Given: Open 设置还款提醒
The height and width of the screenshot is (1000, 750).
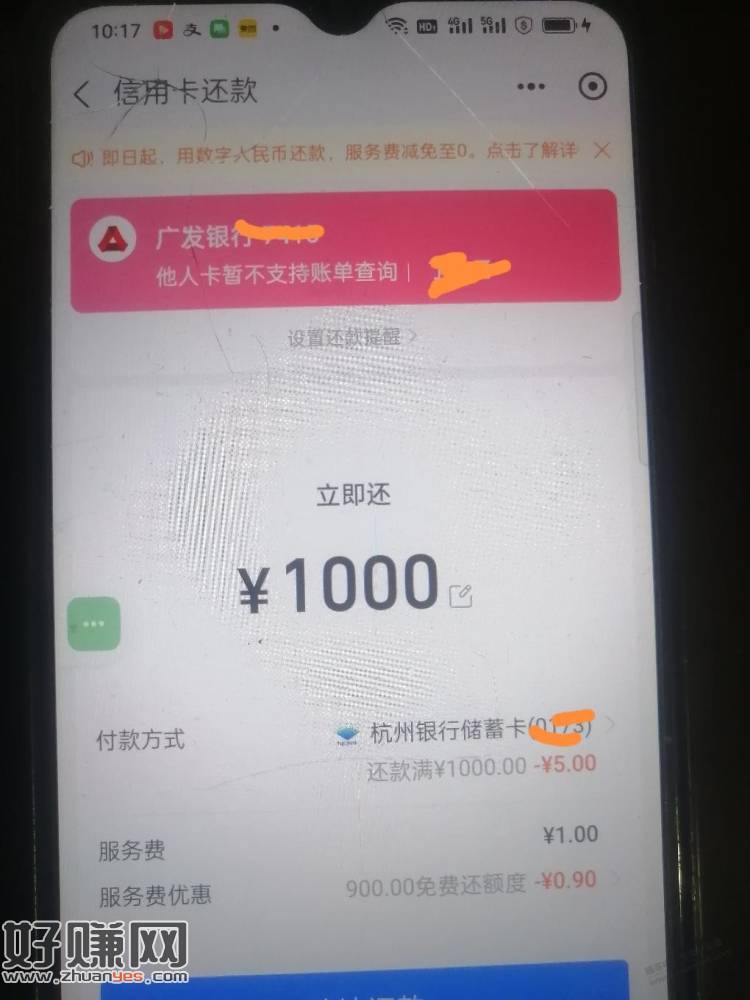Looking at the screenshot, I should coord(350,338).
